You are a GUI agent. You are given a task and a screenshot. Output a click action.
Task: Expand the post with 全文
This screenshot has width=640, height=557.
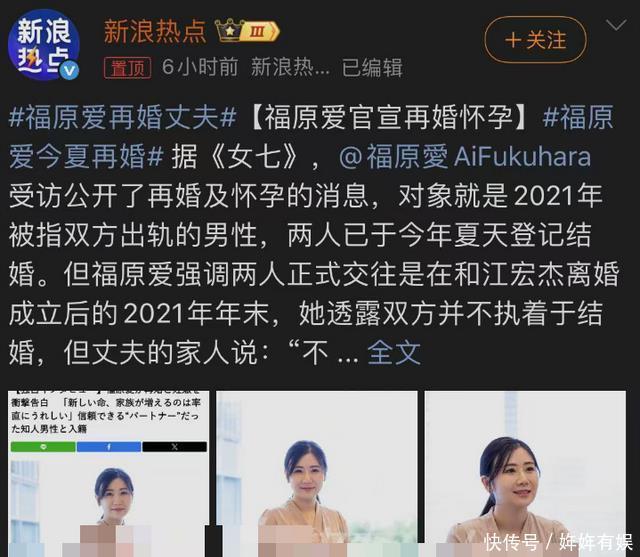394,352
